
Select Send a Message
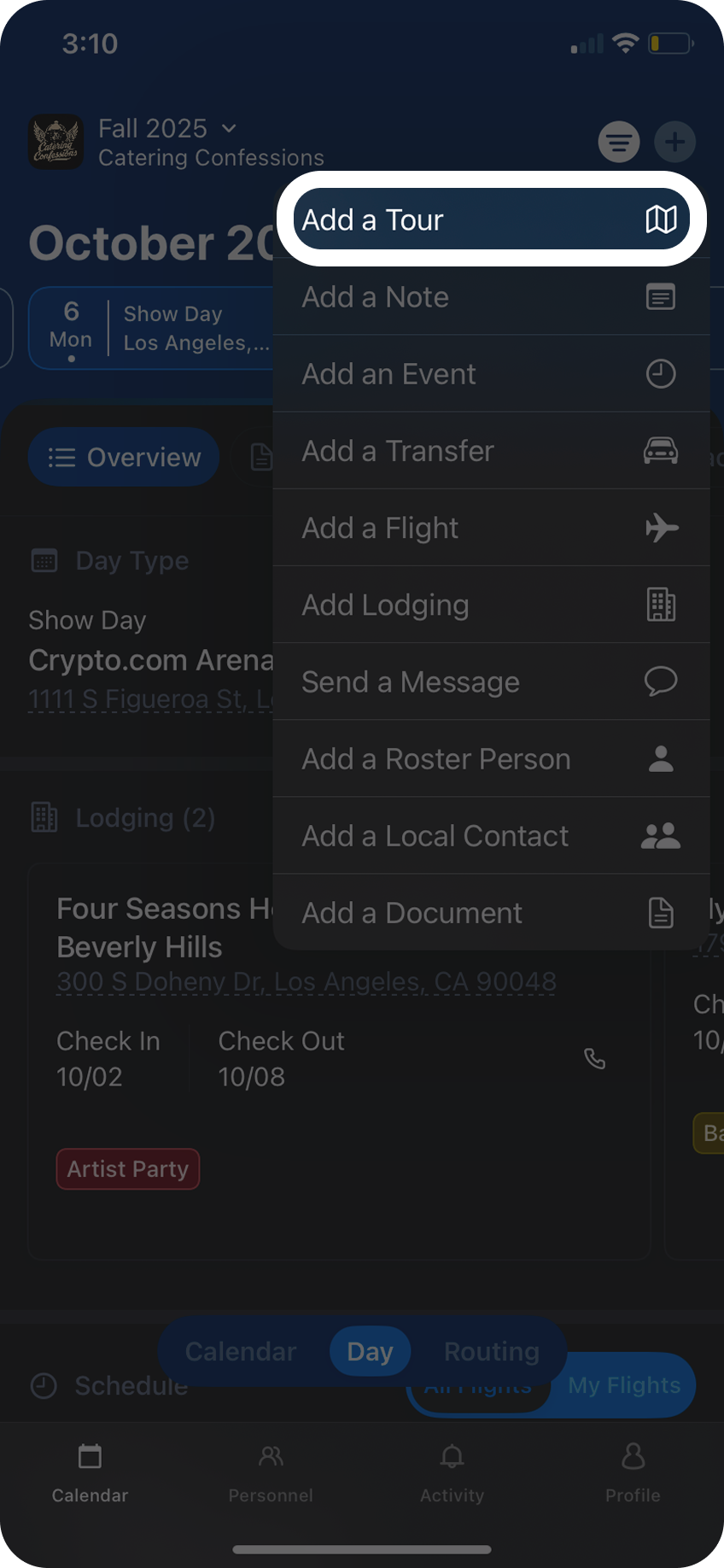[490, 682]
